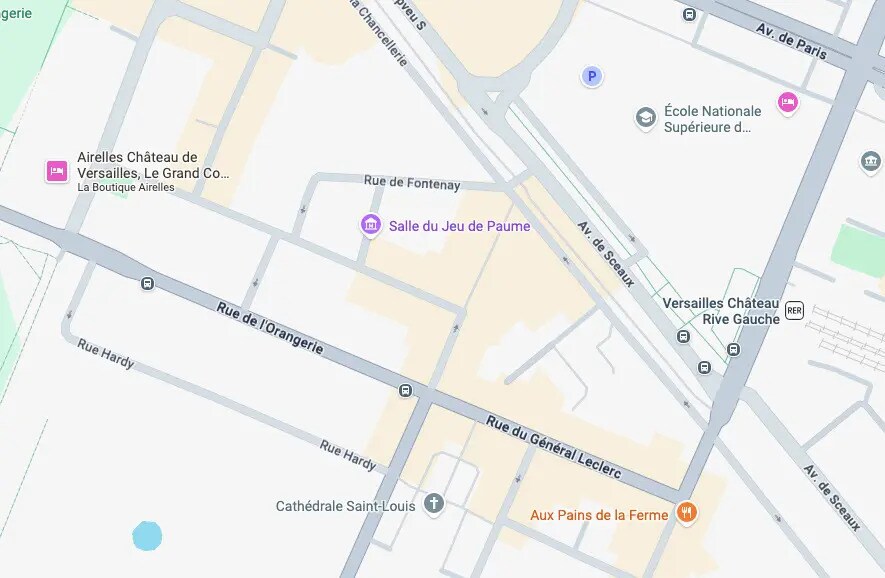Select the pink hotel pin below Av. de Paris
Screen dimensions: 885x578
788,102
